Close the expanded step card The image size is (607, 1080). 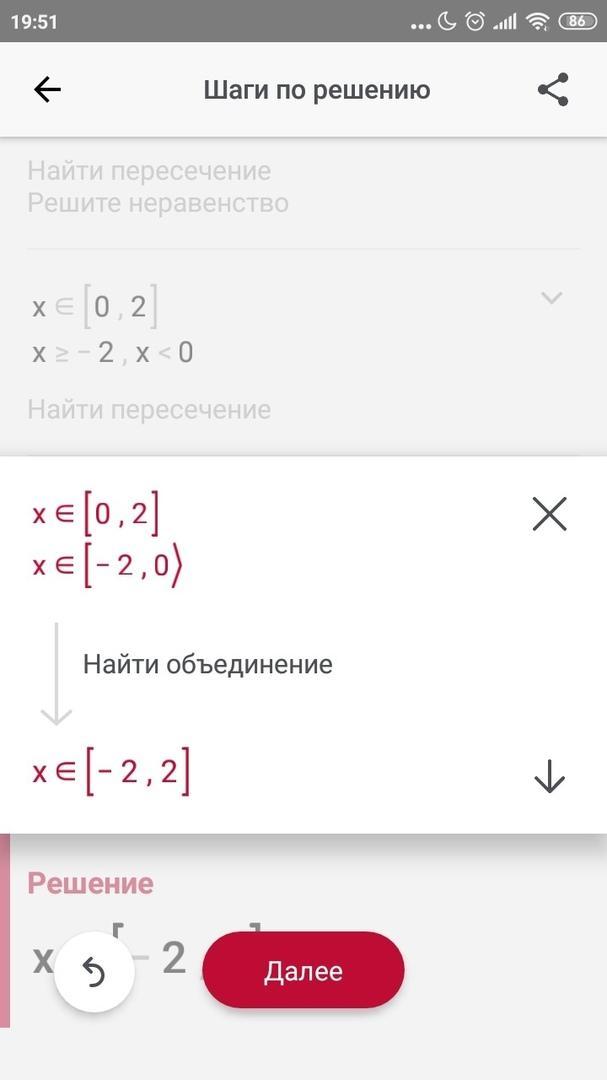[549, 515]
